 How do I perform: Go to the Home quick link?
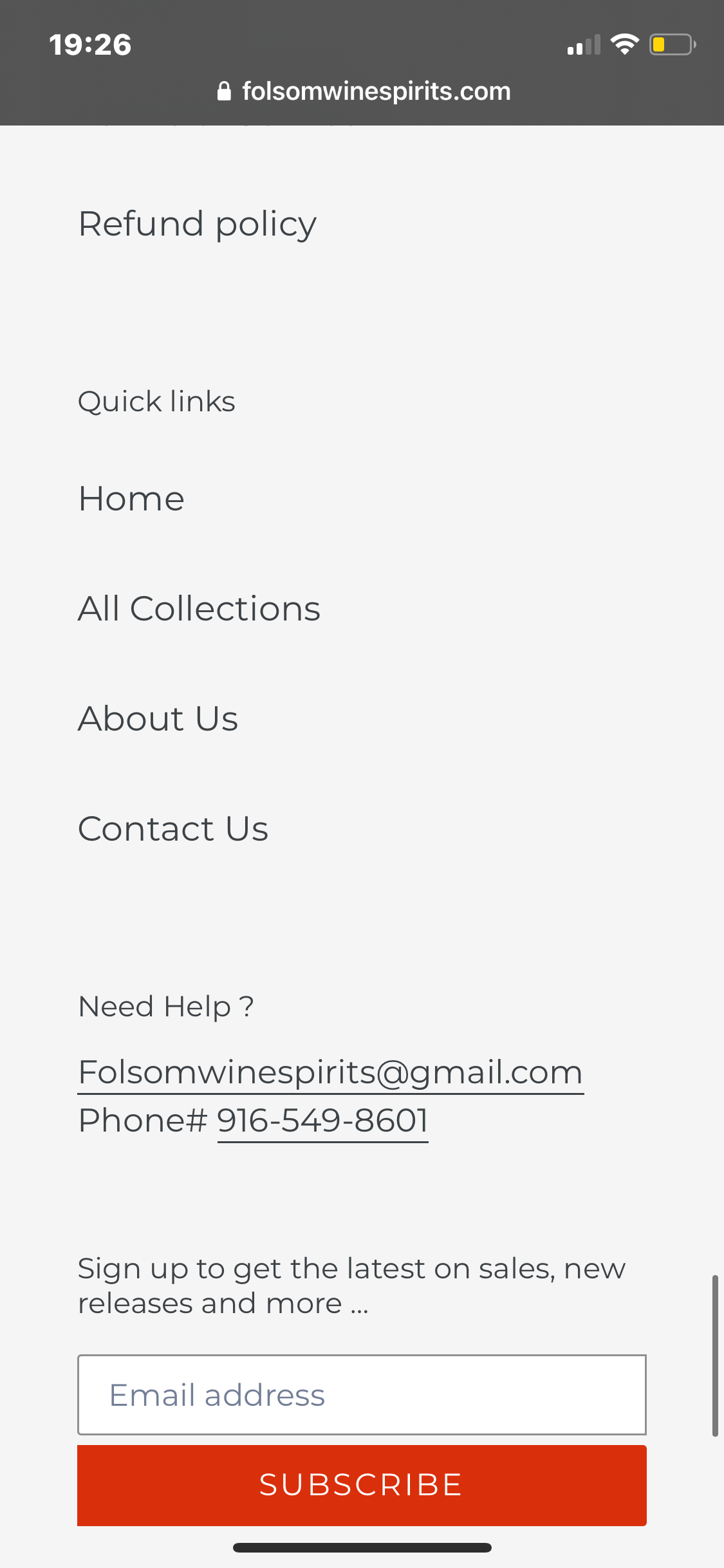click(131, 499)
